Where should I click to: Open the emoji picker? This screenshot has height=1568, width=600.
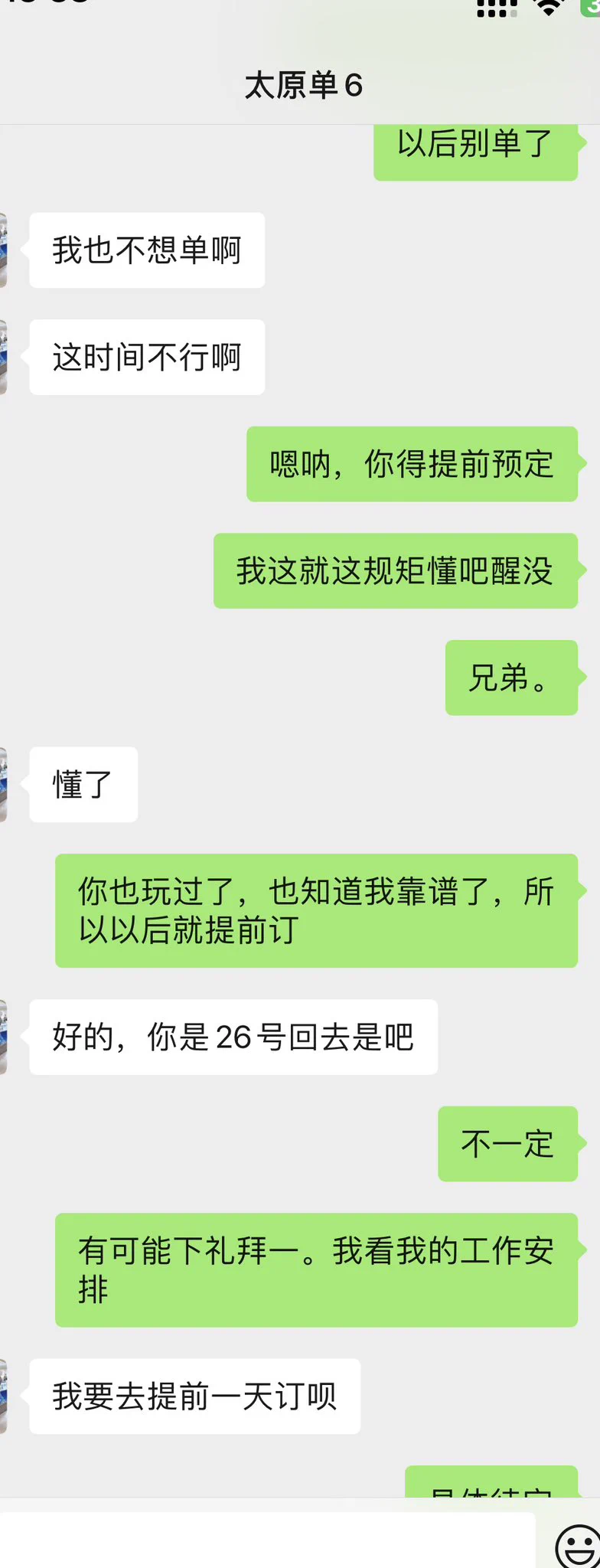tap(578, 1545)
